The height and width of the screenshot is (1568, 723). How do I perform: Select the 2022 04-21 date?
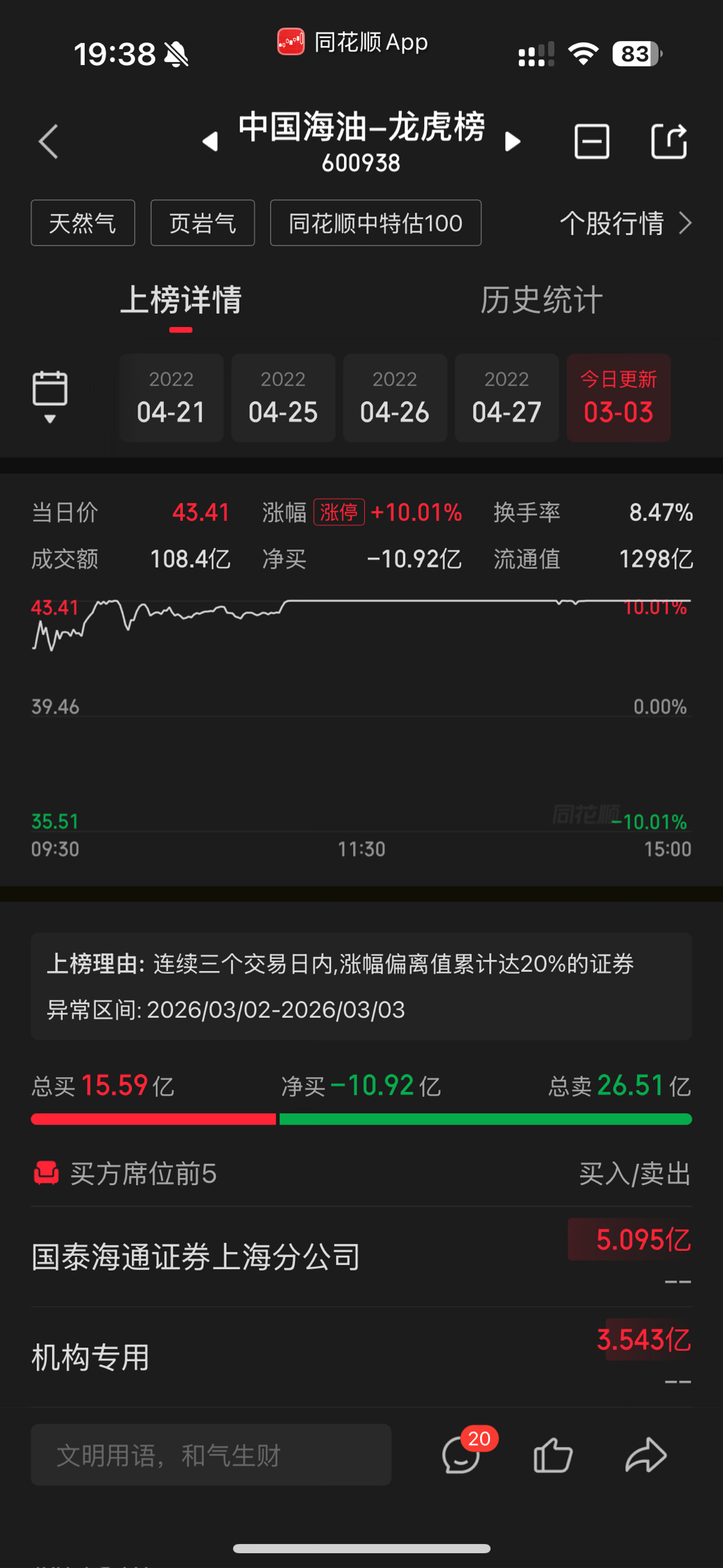pyautogui.click(x=172, y=398)
